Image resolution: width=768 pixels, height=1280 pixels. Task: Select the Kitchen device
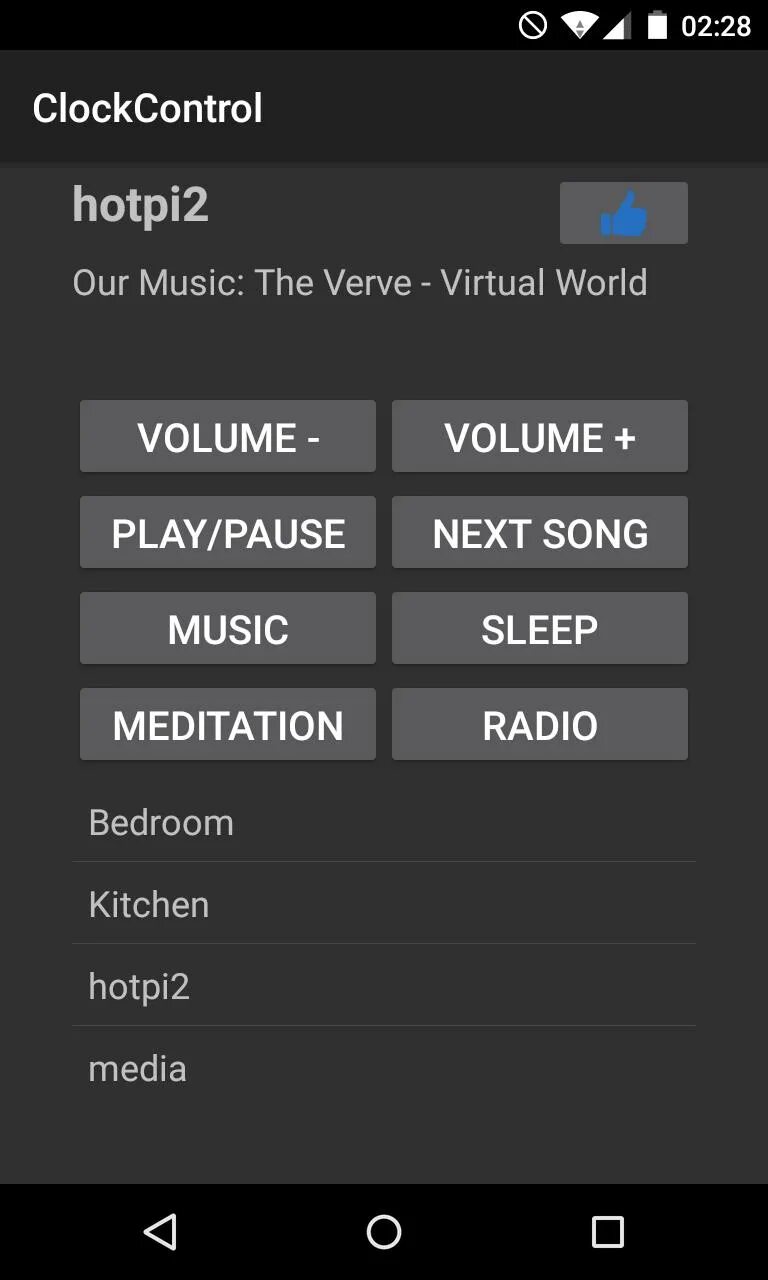coord(383,904)
